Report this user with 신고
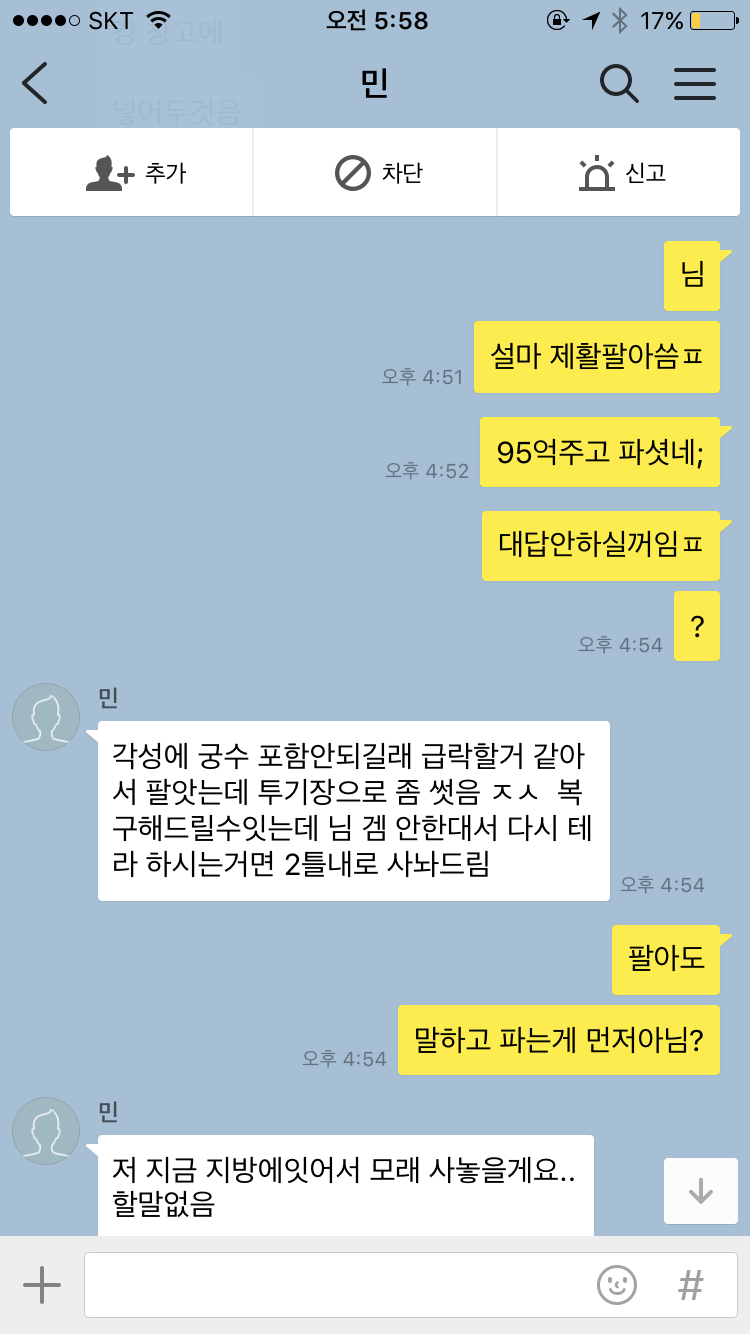This screenshot has width=750, height=1334. coord(620,173)
